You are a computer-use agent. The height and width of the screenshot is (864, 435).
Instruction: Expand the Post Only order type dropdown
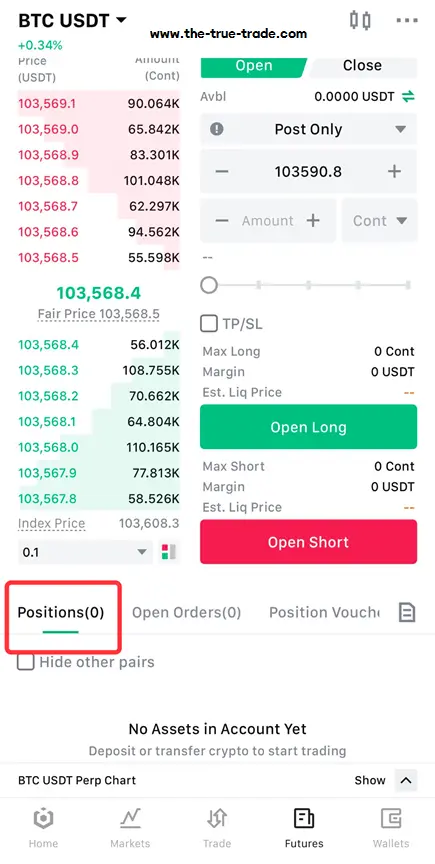[x=308, y=129]
